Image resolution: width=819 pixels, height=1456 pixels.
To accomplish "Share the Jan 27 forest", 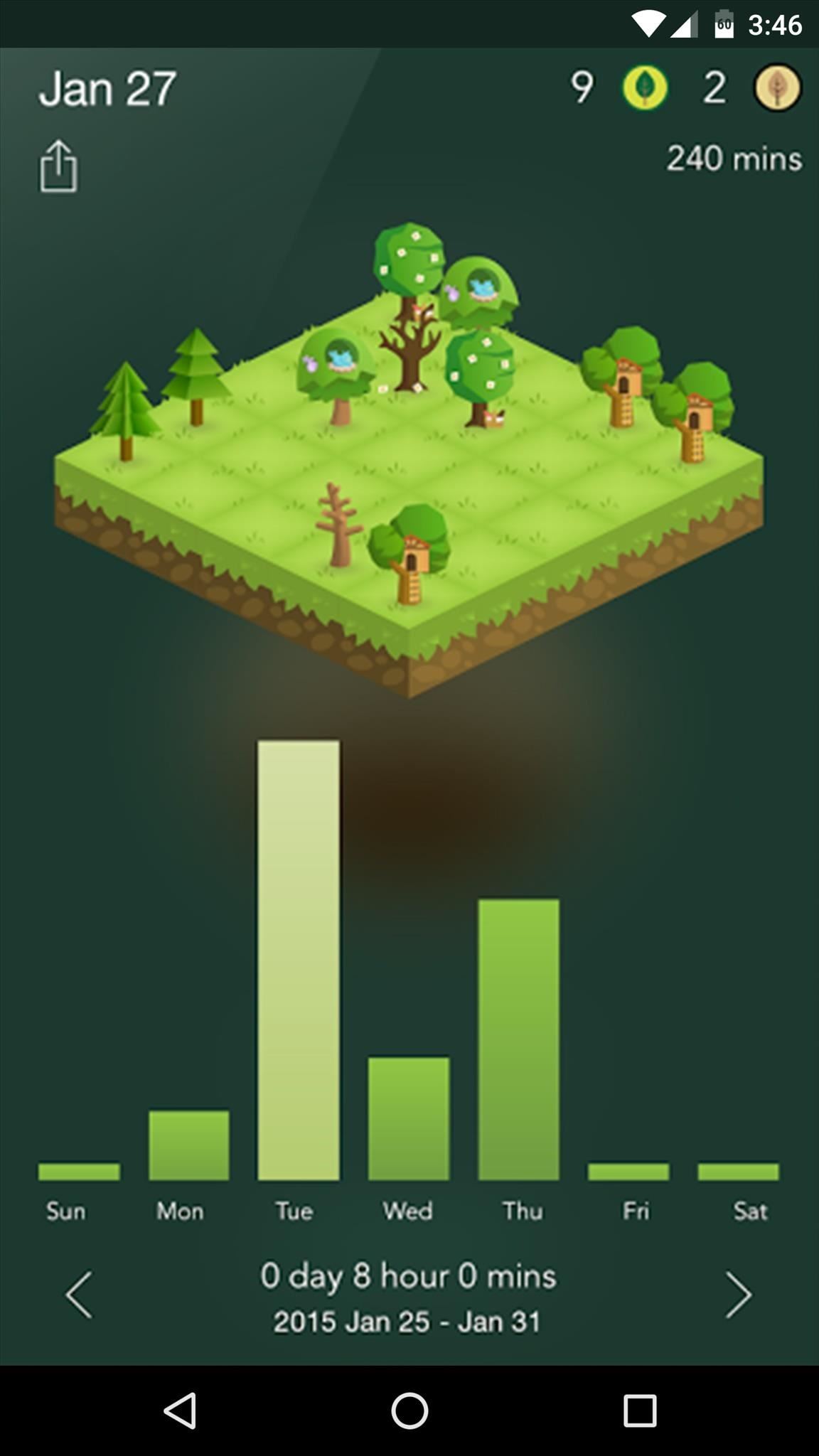I will (58, 166).
